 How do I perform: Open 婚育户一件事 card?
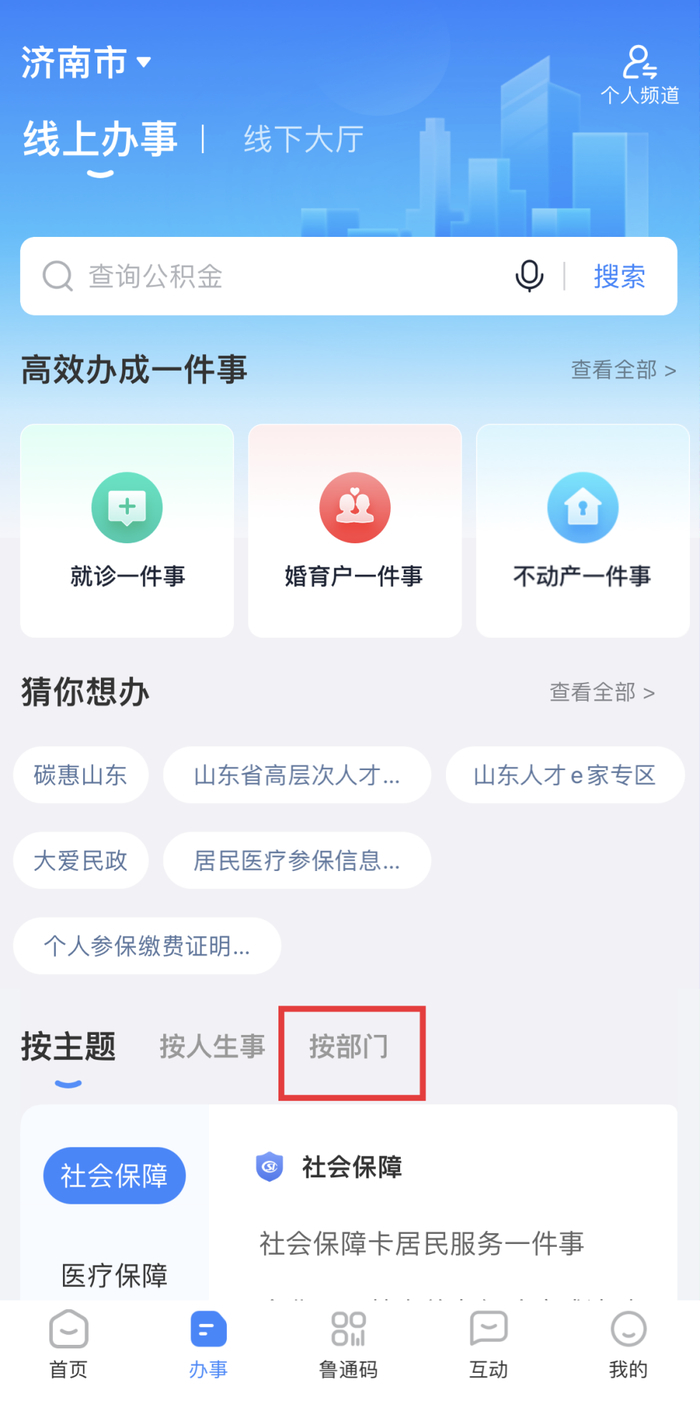pos(354,530)
